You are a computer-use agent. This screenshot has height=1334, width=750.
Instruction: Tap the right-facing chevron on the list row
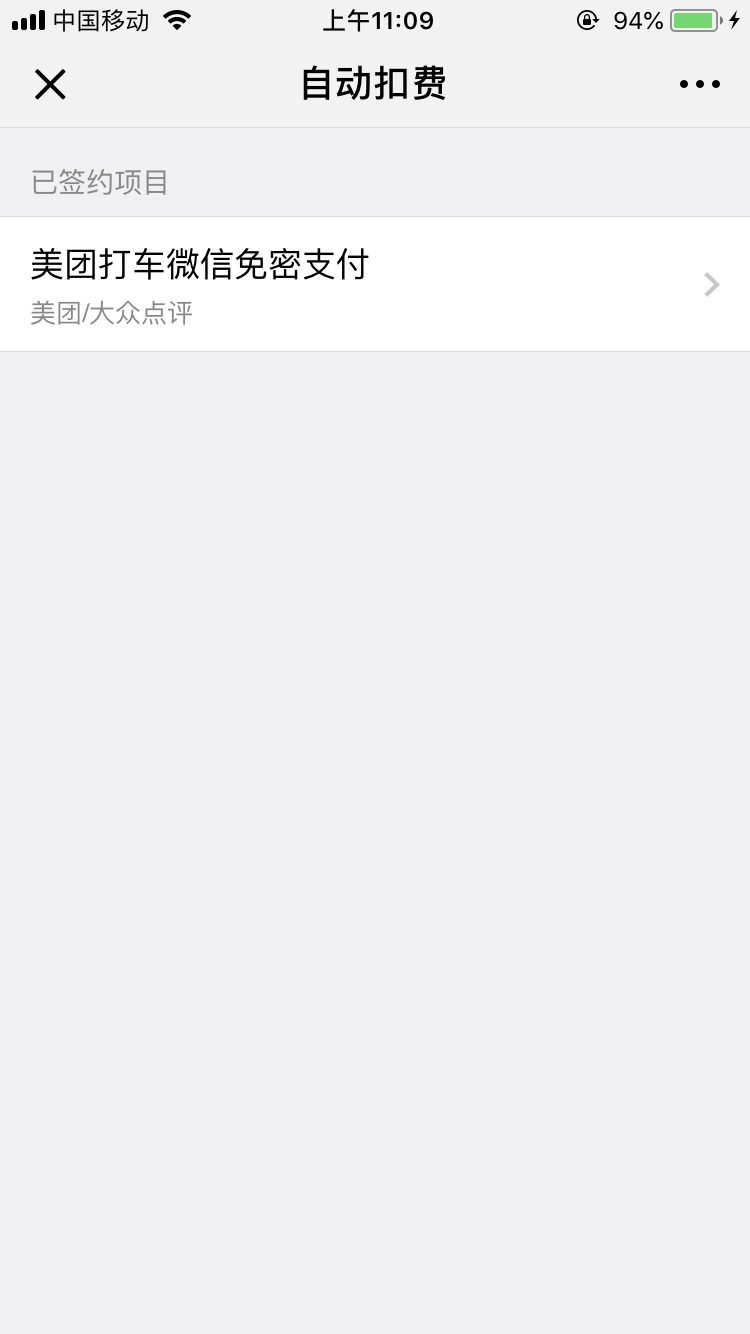coord(711,284)
